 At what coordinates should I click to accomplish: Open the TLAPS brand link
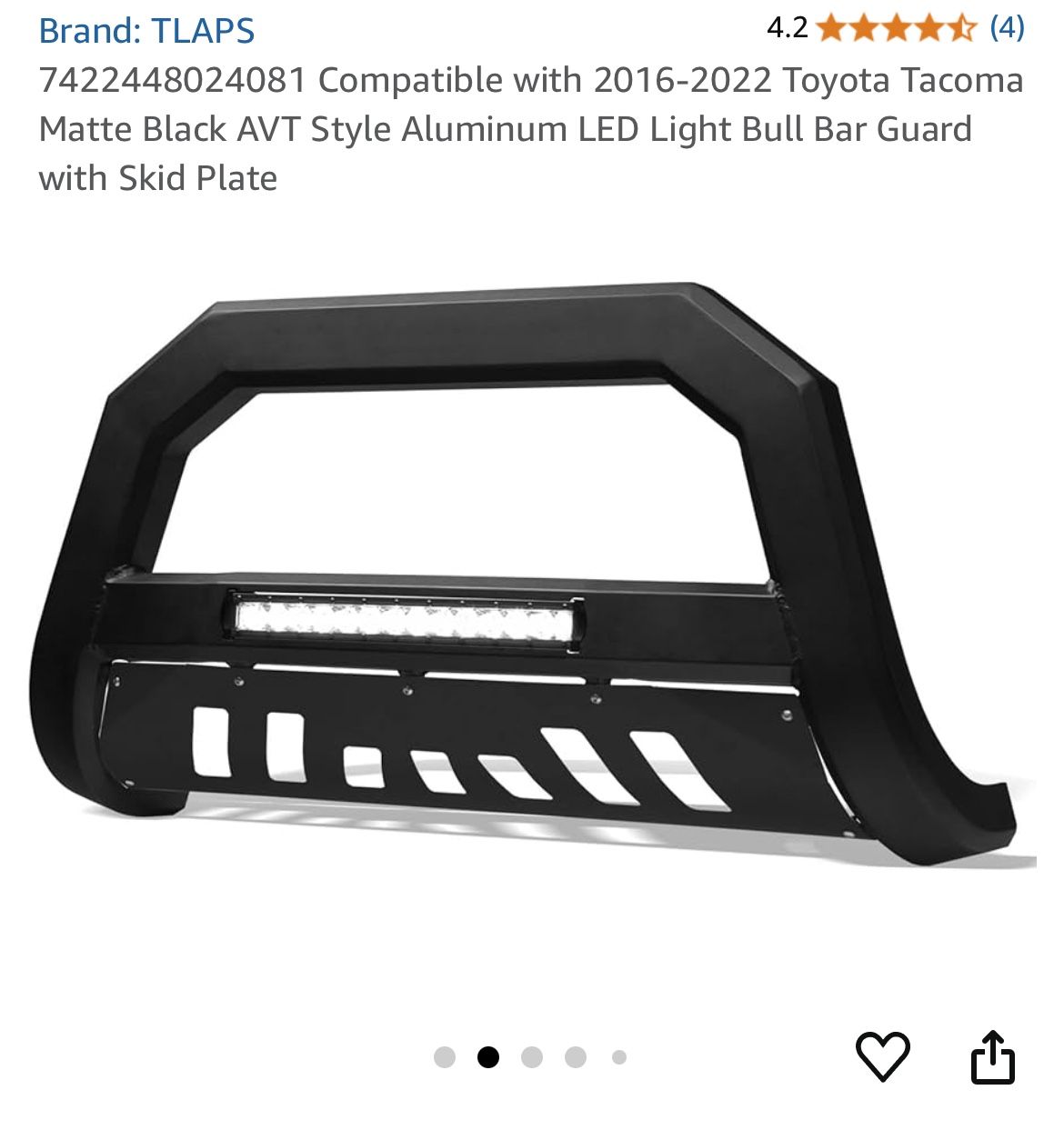point(146,31)
